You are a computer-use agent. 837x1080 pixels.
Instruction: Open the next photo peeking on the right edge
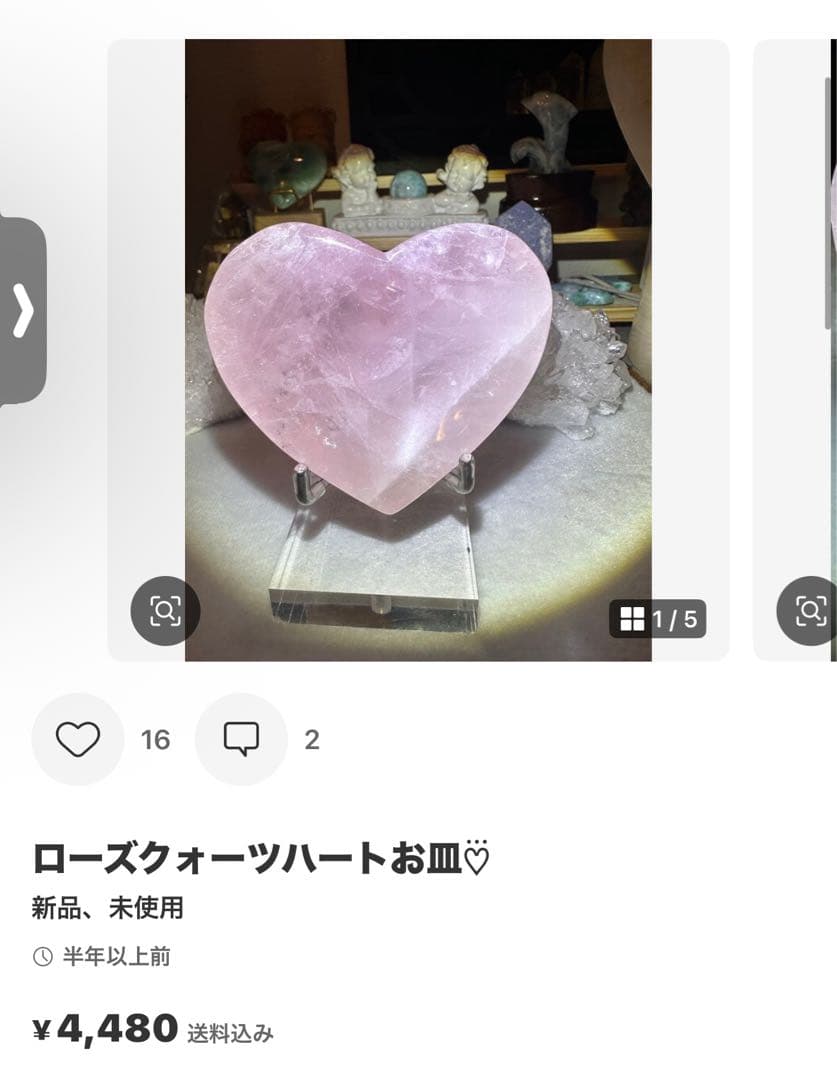pyautogui.click(x=800, y=350)
